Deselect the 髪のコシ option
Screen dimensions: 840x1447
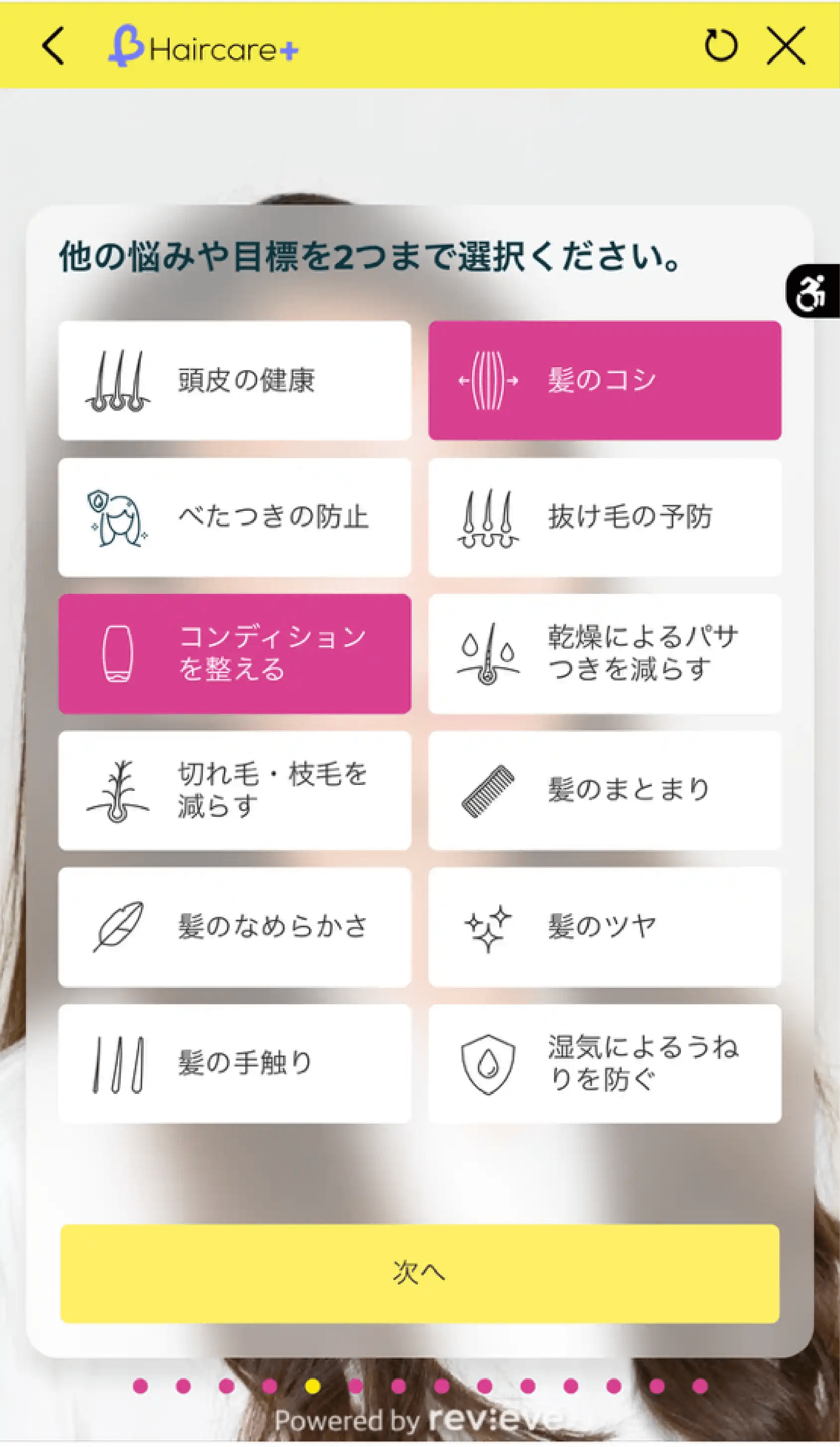[604, 381]
